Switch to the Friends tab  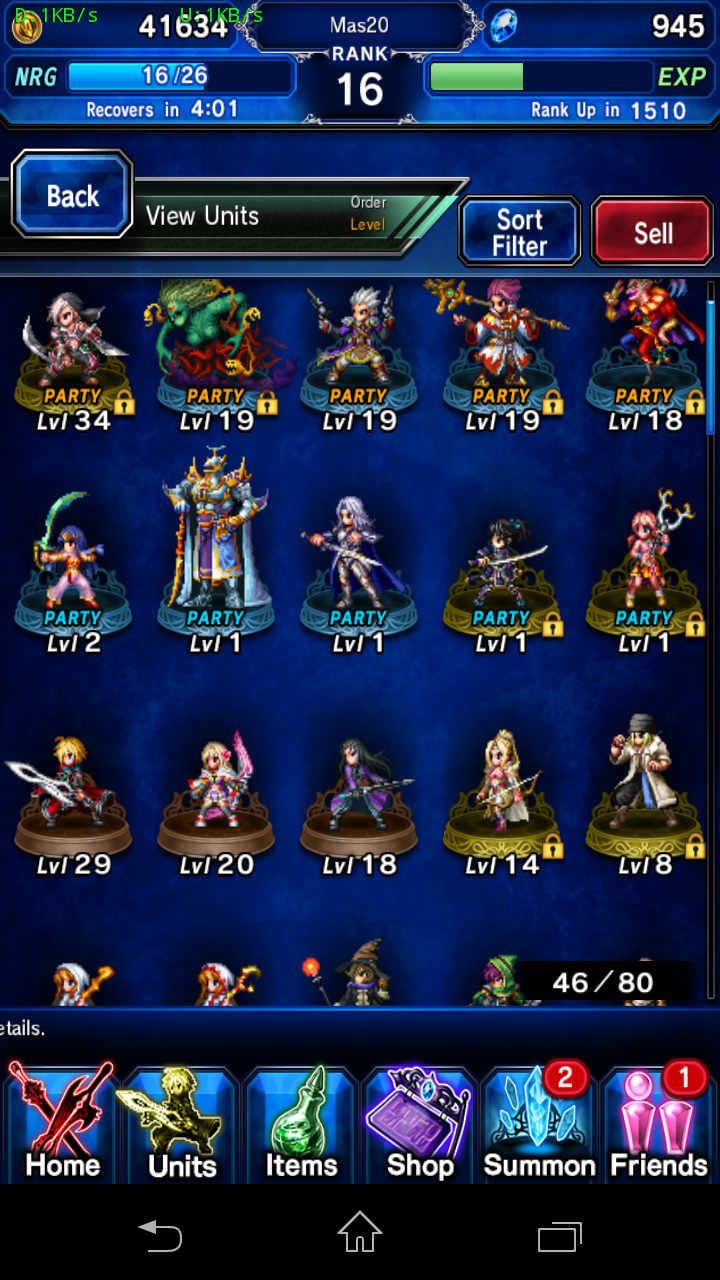point(658,1125)
